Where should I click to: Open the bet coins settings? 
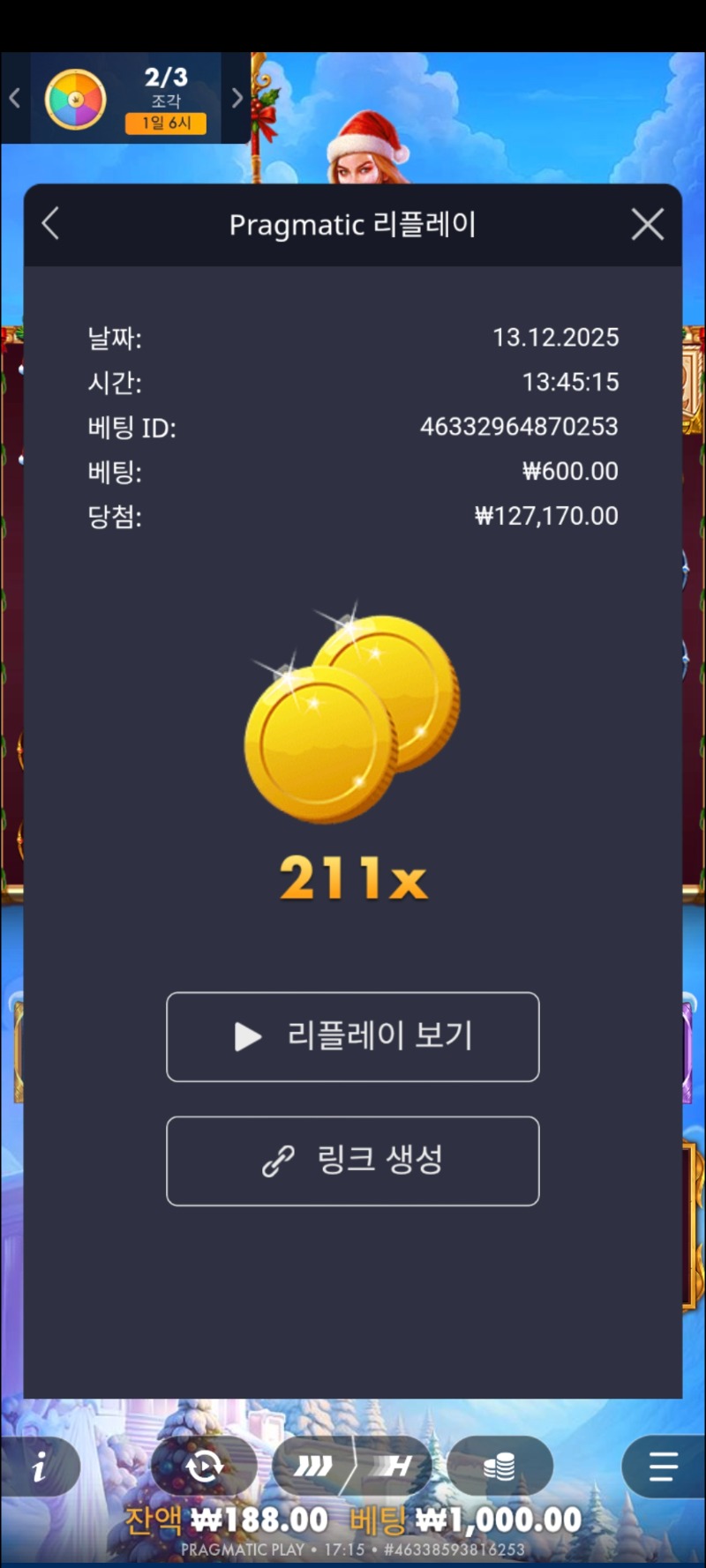(499, 1467)
